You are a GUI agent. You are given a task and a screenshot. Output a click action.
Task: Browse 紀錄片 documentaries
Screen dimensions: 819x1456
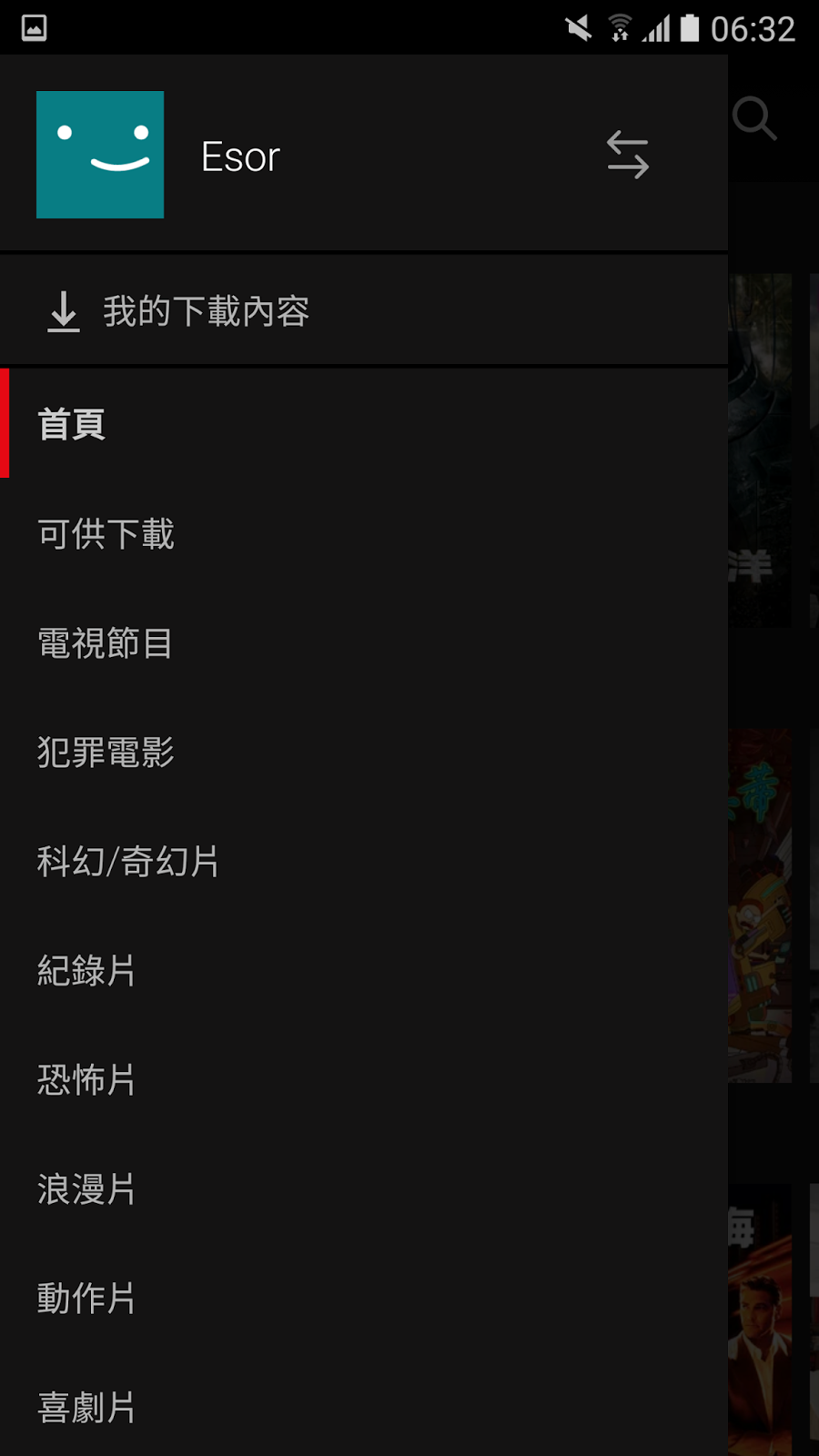(x=86, y=971)
